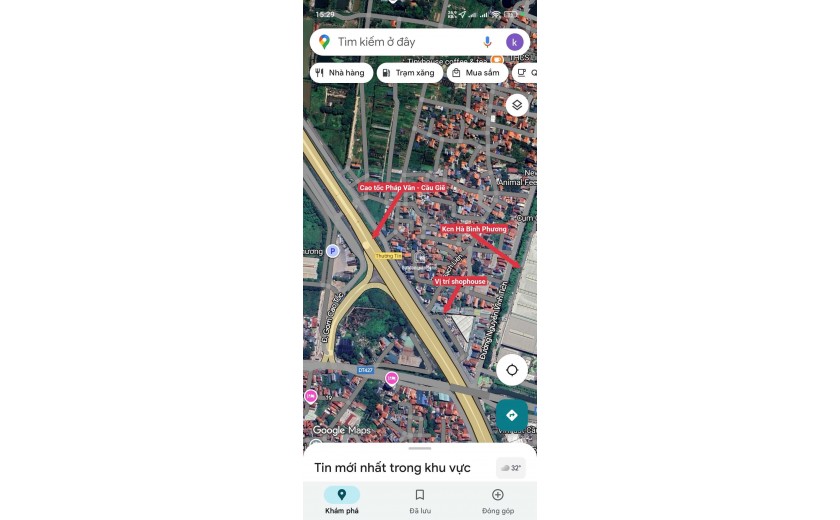Select the Nhà hàng chip

[341, 73]
